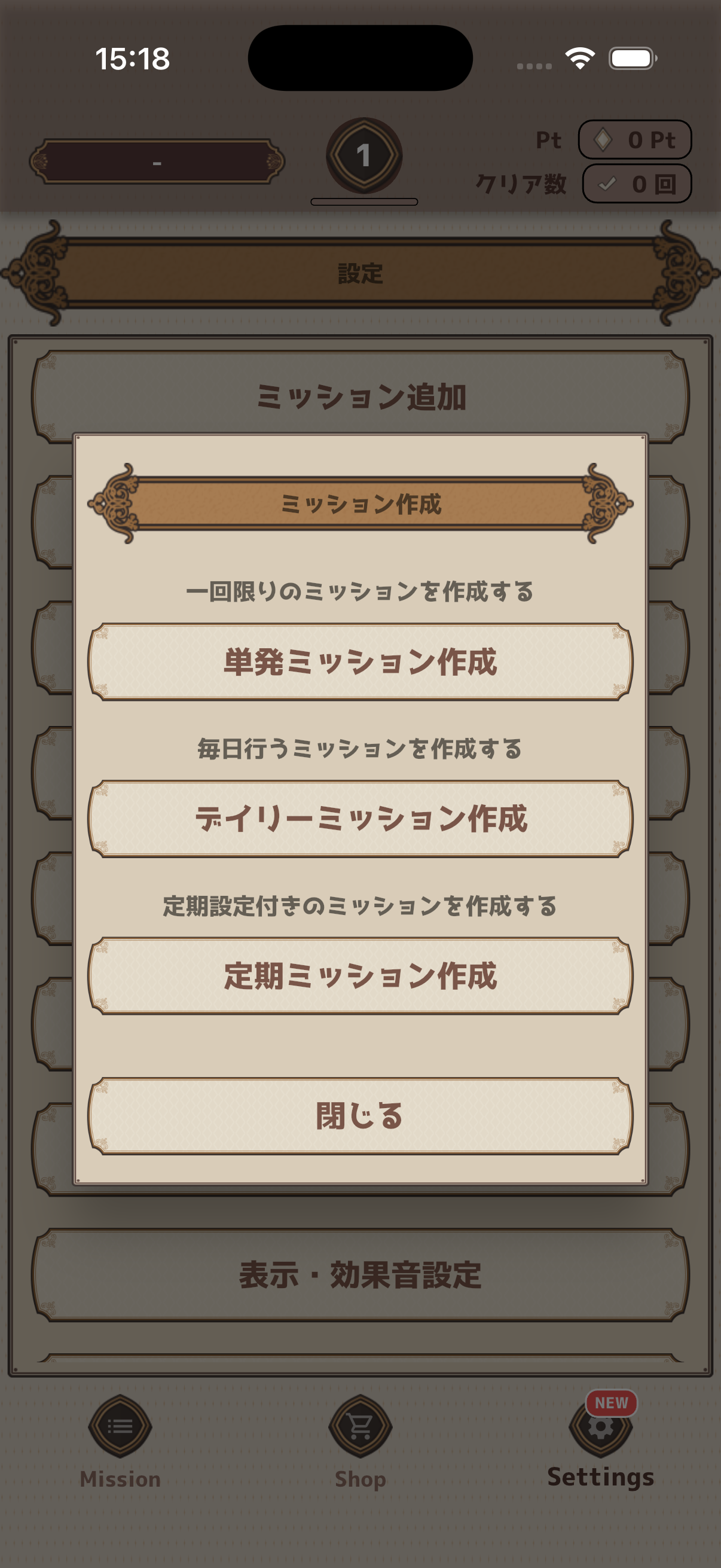721x1568 pixels.
Task: Tap the level progress bar under the badge
Action: [x=363, y=201]
